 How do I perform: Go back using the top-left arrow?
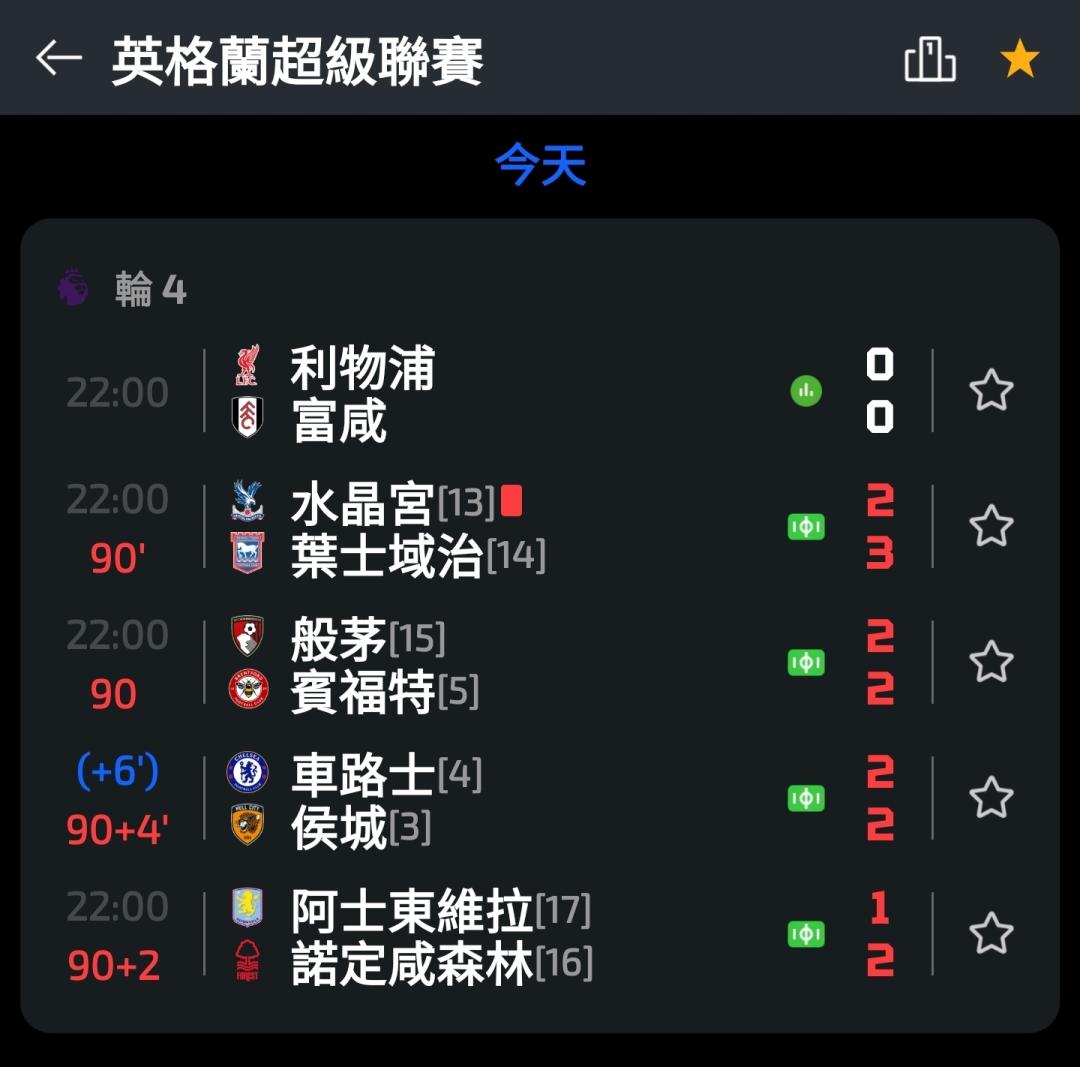[x=59, y=58]
